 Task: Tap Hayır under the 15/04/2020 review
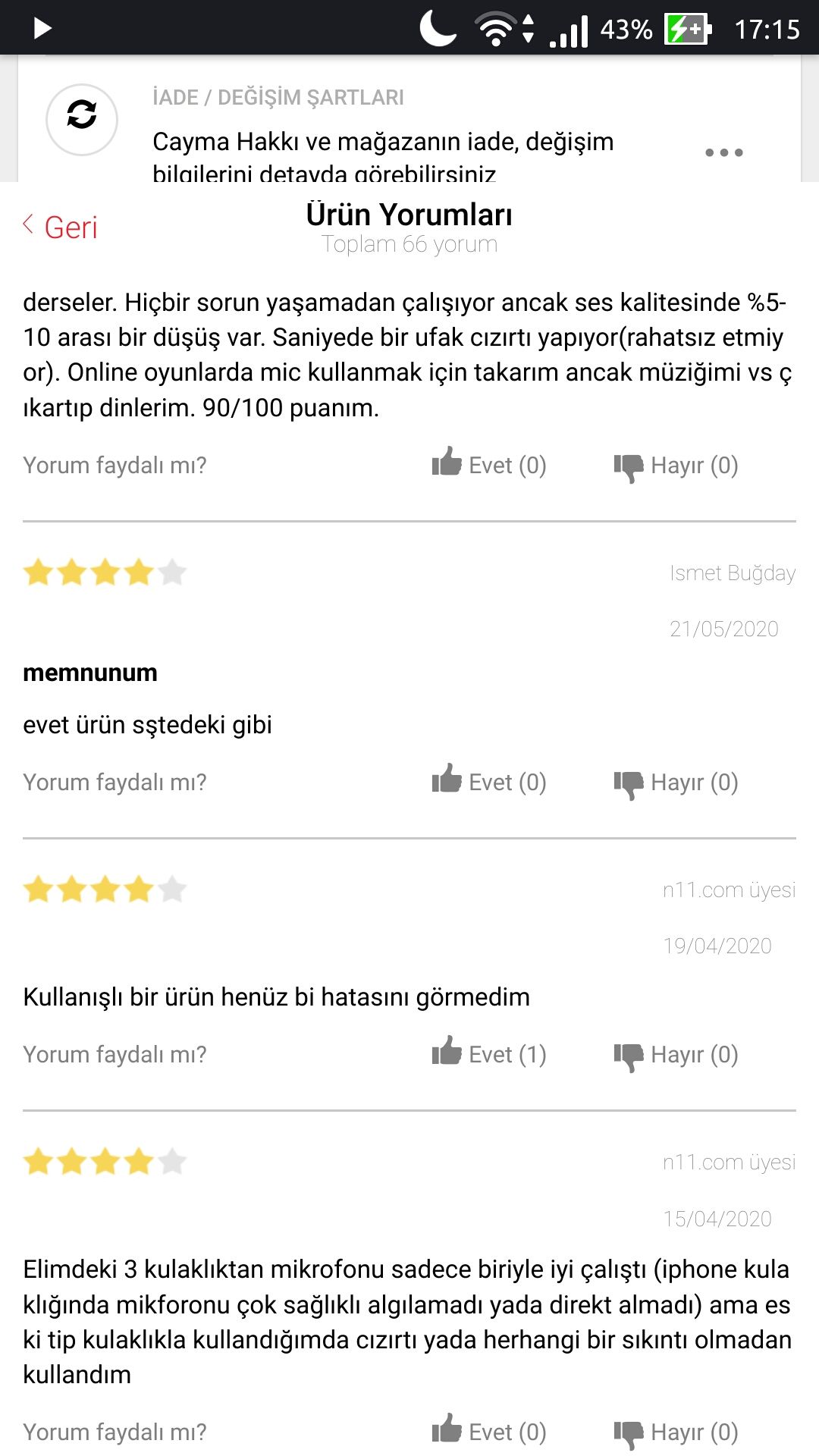[676, 1432]
